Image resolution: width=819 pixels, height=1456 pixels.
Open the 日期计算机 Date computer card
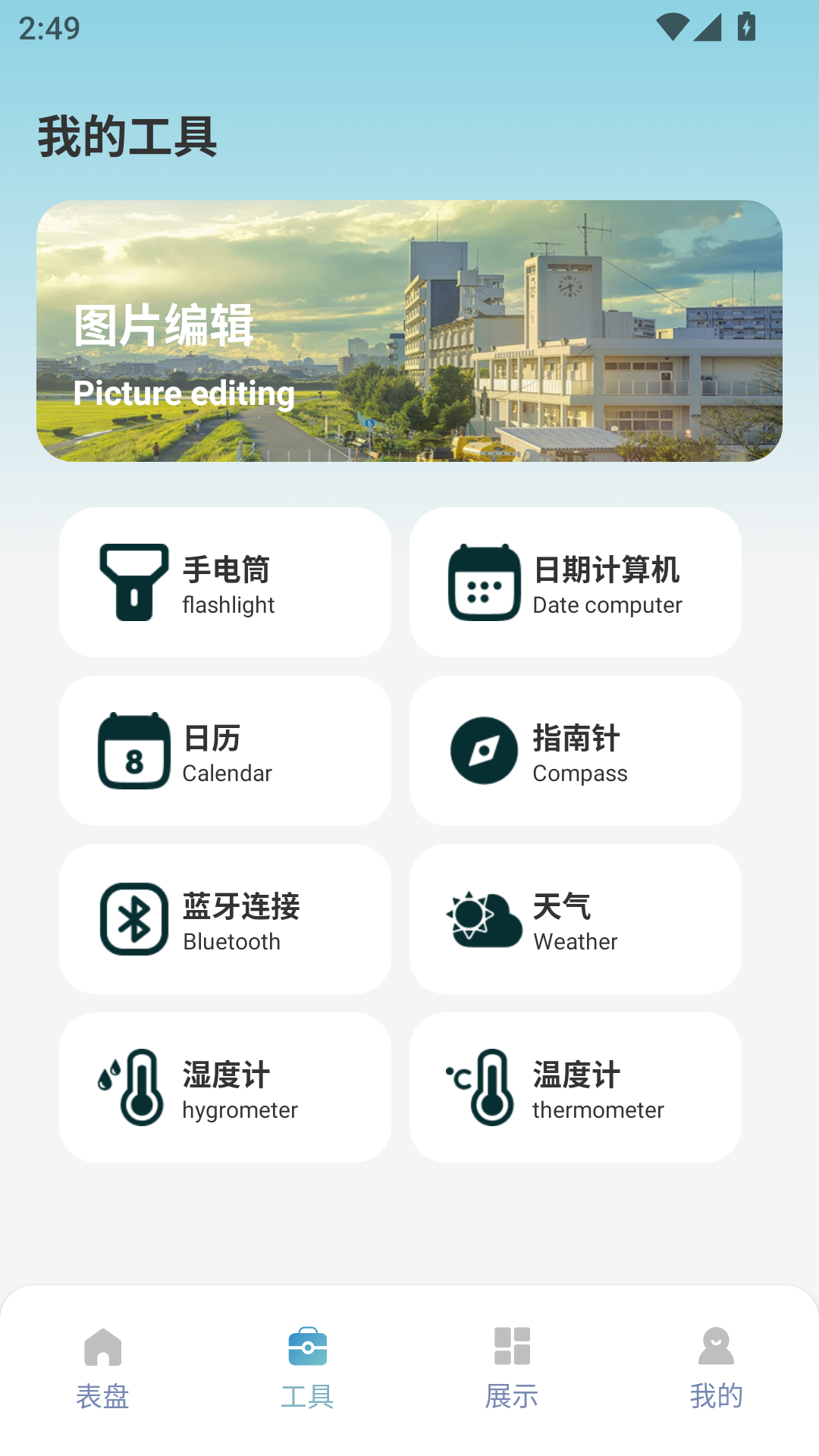[576, 581]
